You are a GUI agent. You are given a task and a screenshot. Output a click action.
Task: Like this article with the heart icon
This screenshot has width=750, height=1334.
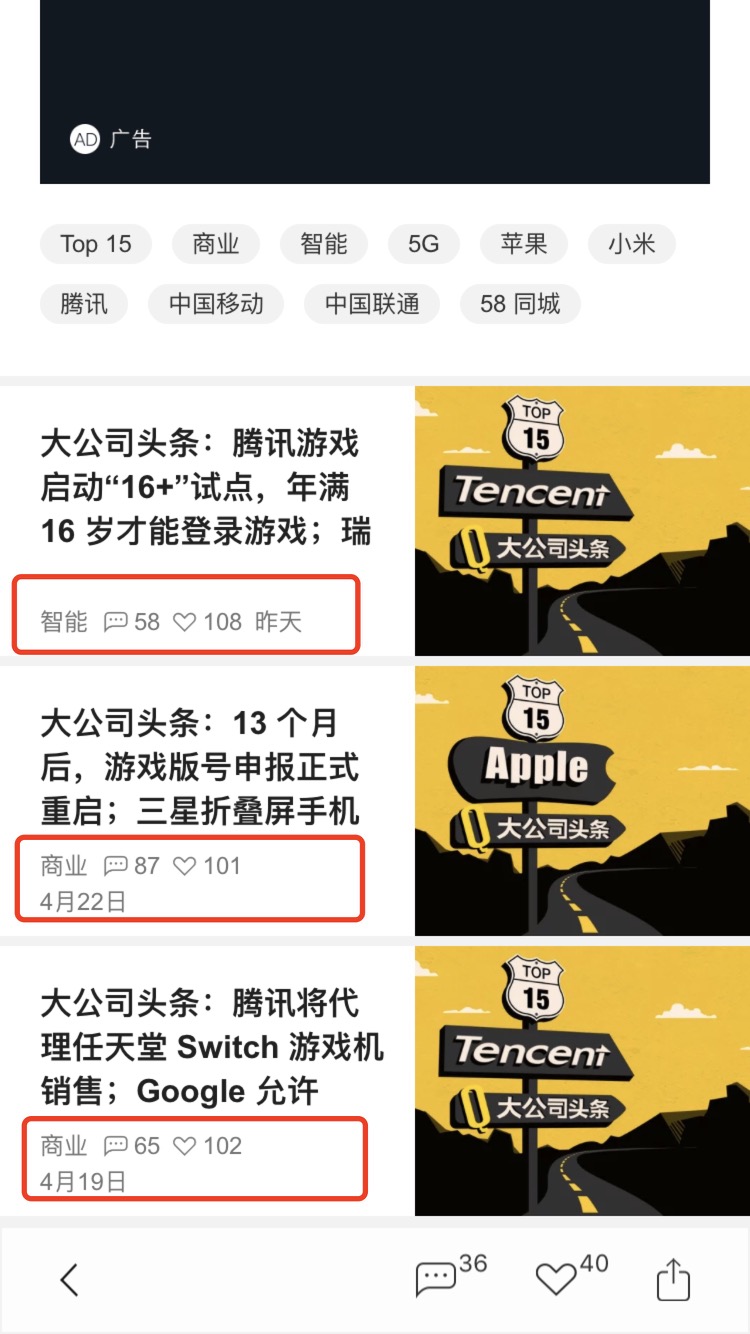[556, 1279]
